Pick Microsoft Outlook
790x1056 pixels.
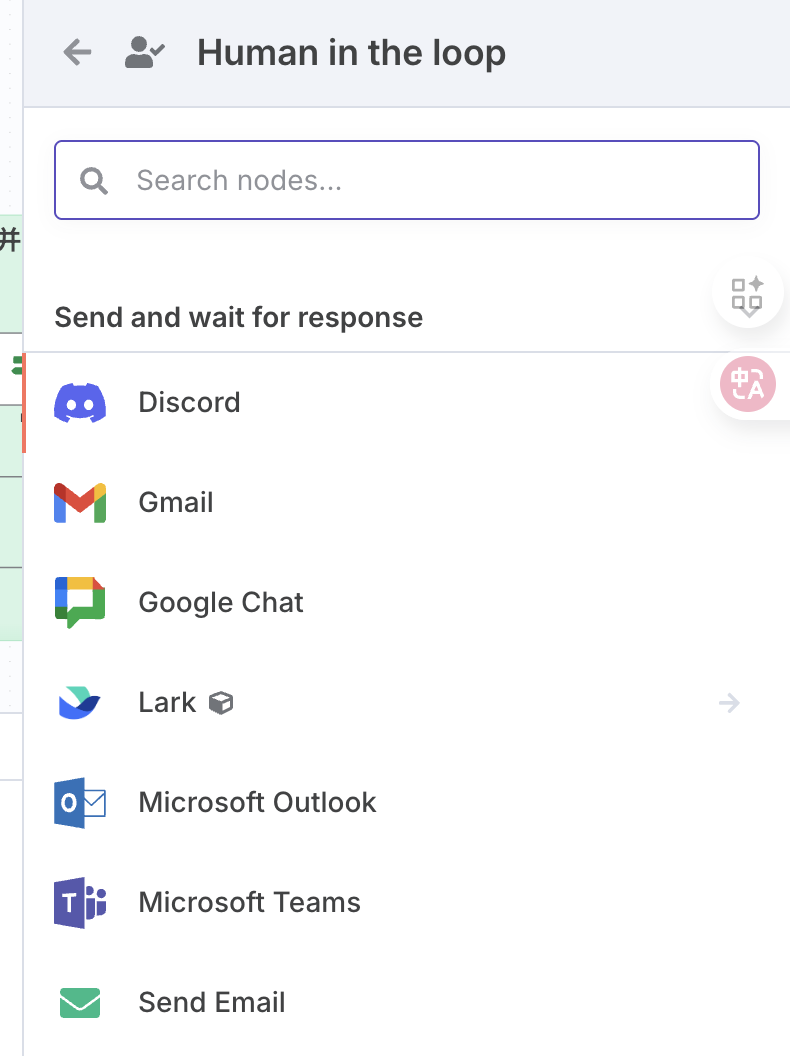click(x=257, y=802)
